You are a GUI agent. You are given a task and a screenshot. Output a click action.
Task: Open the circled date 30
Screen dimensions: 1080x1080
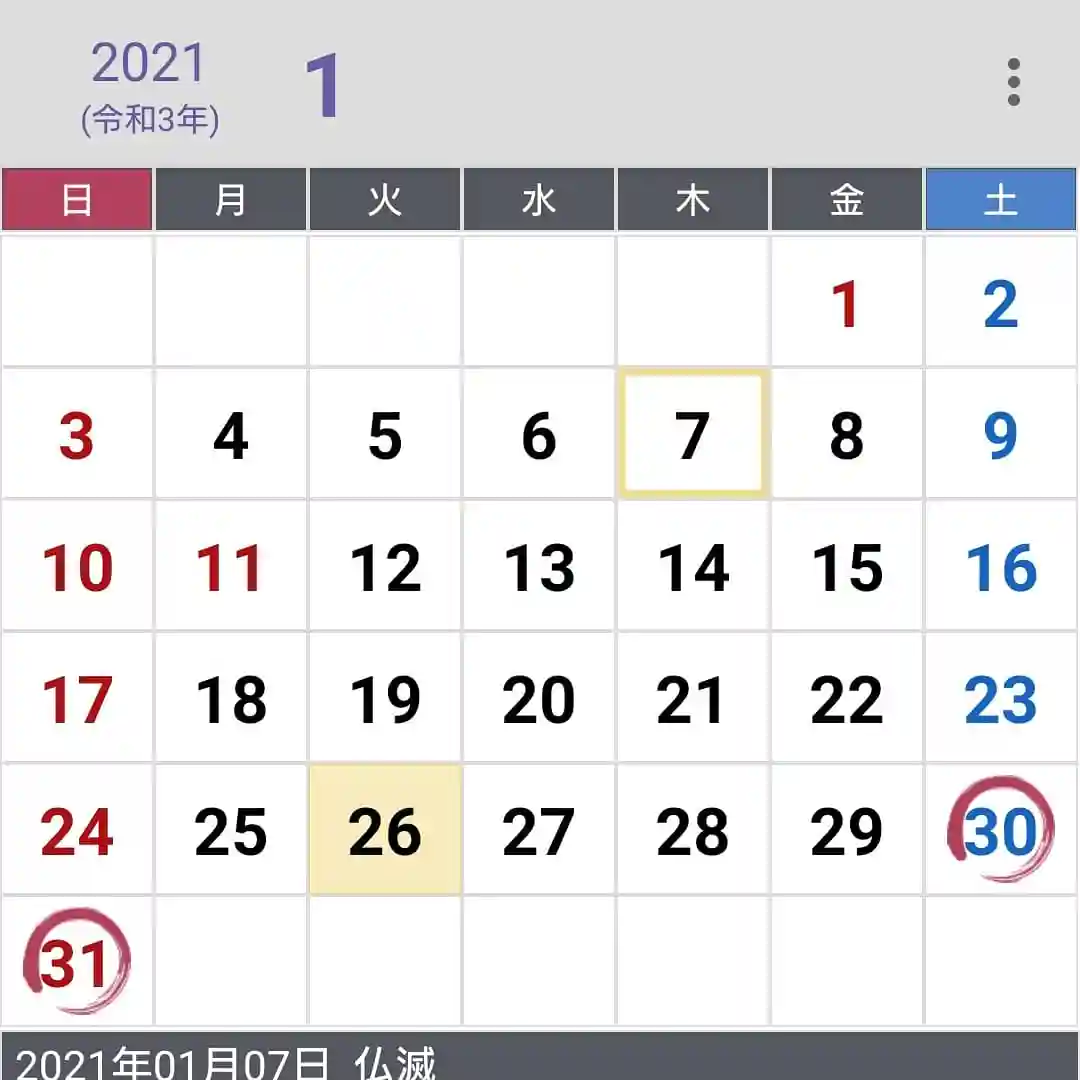pyautogui.click(x=1000, y=831)
